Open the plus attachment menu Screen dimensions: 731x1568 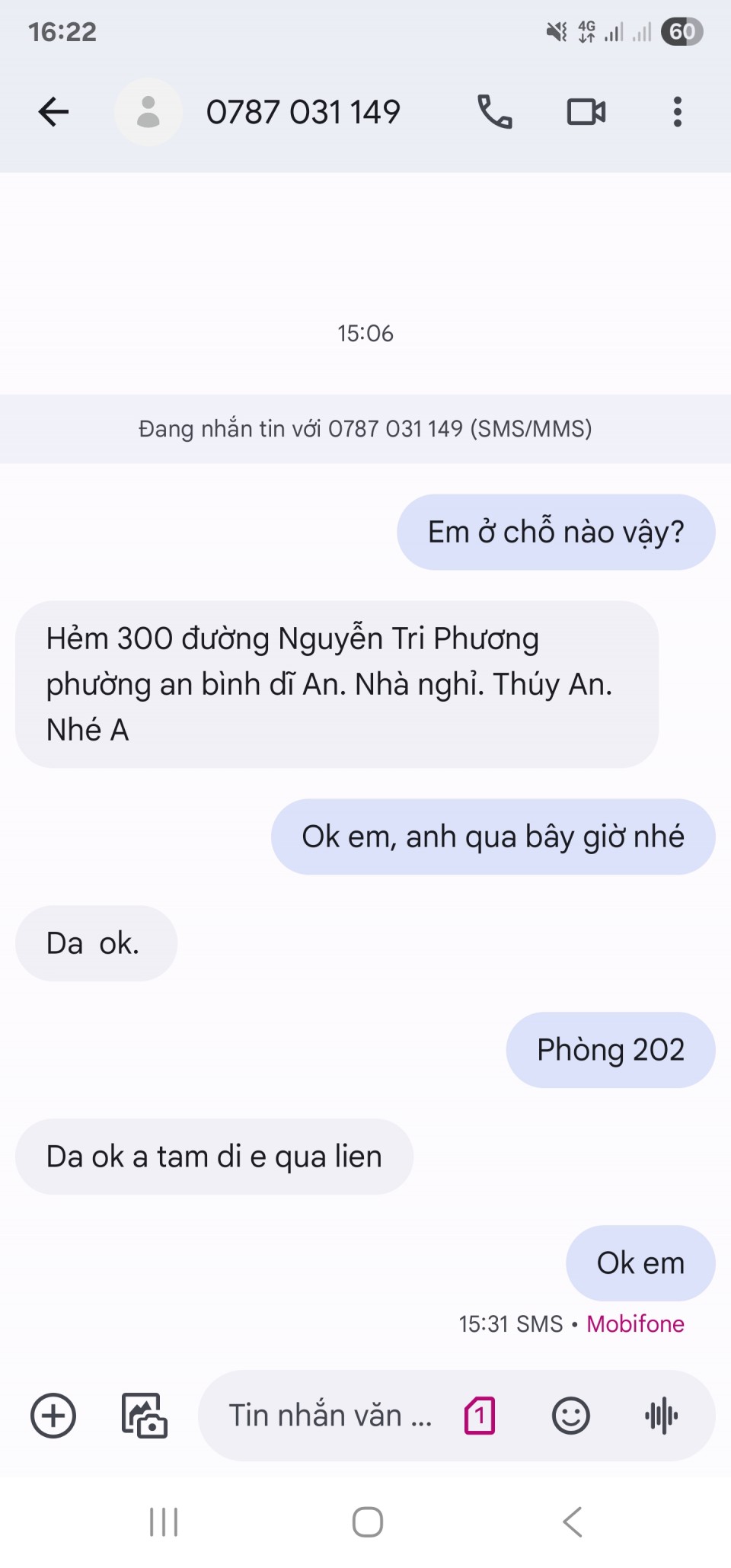tap(53, 1416)
